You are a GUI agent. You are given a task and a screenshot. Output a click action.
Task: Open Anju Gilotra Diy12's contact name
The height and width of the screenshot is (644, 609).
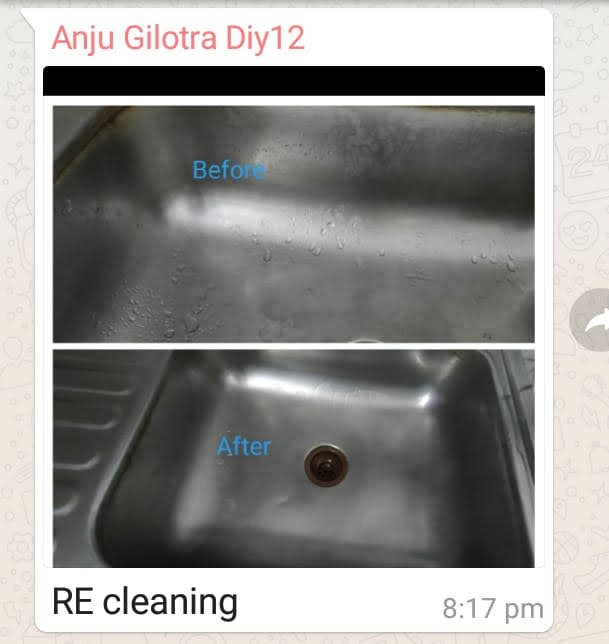tap(178, 39)
